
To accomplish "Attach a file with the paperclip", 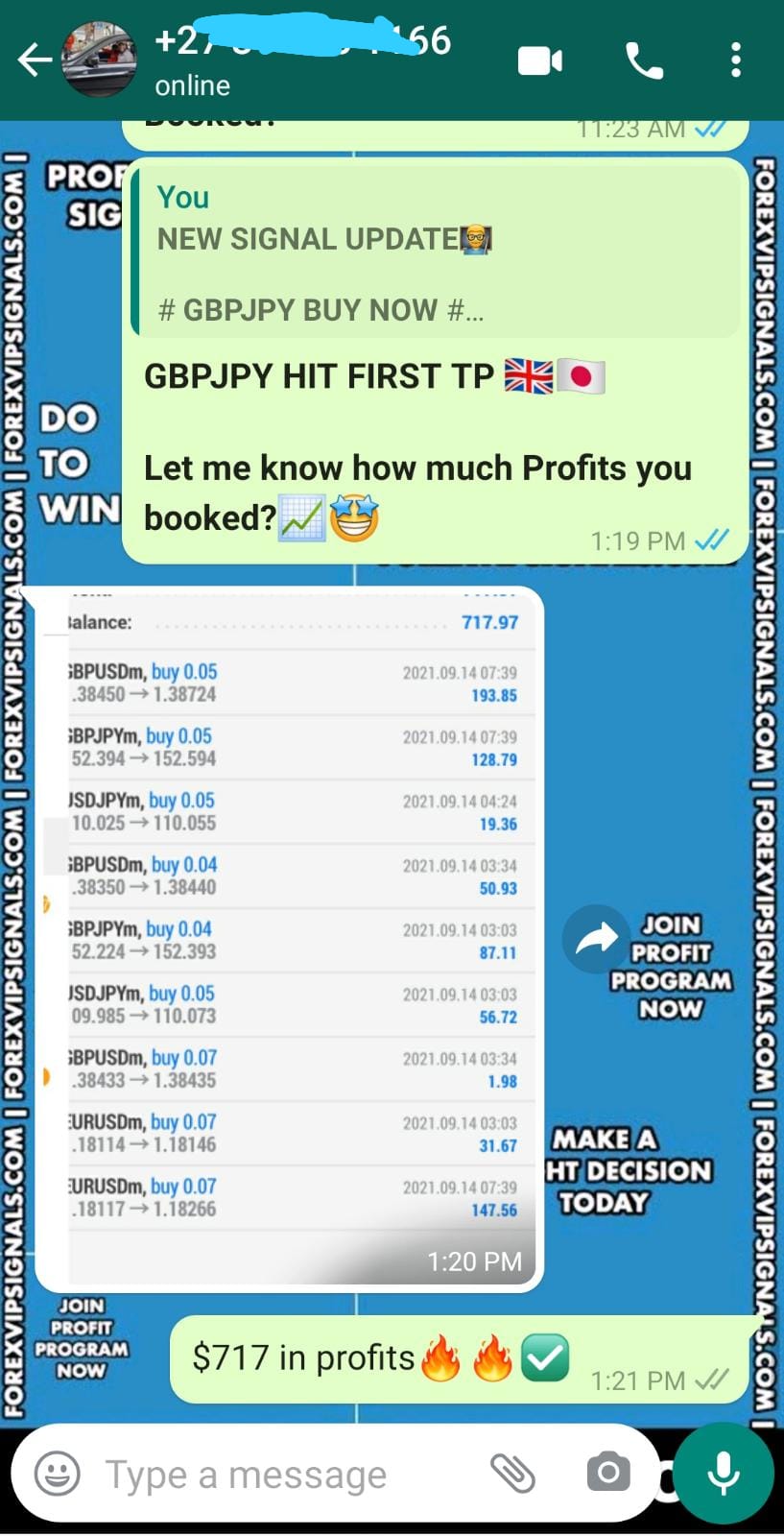I will [513, 1473].
